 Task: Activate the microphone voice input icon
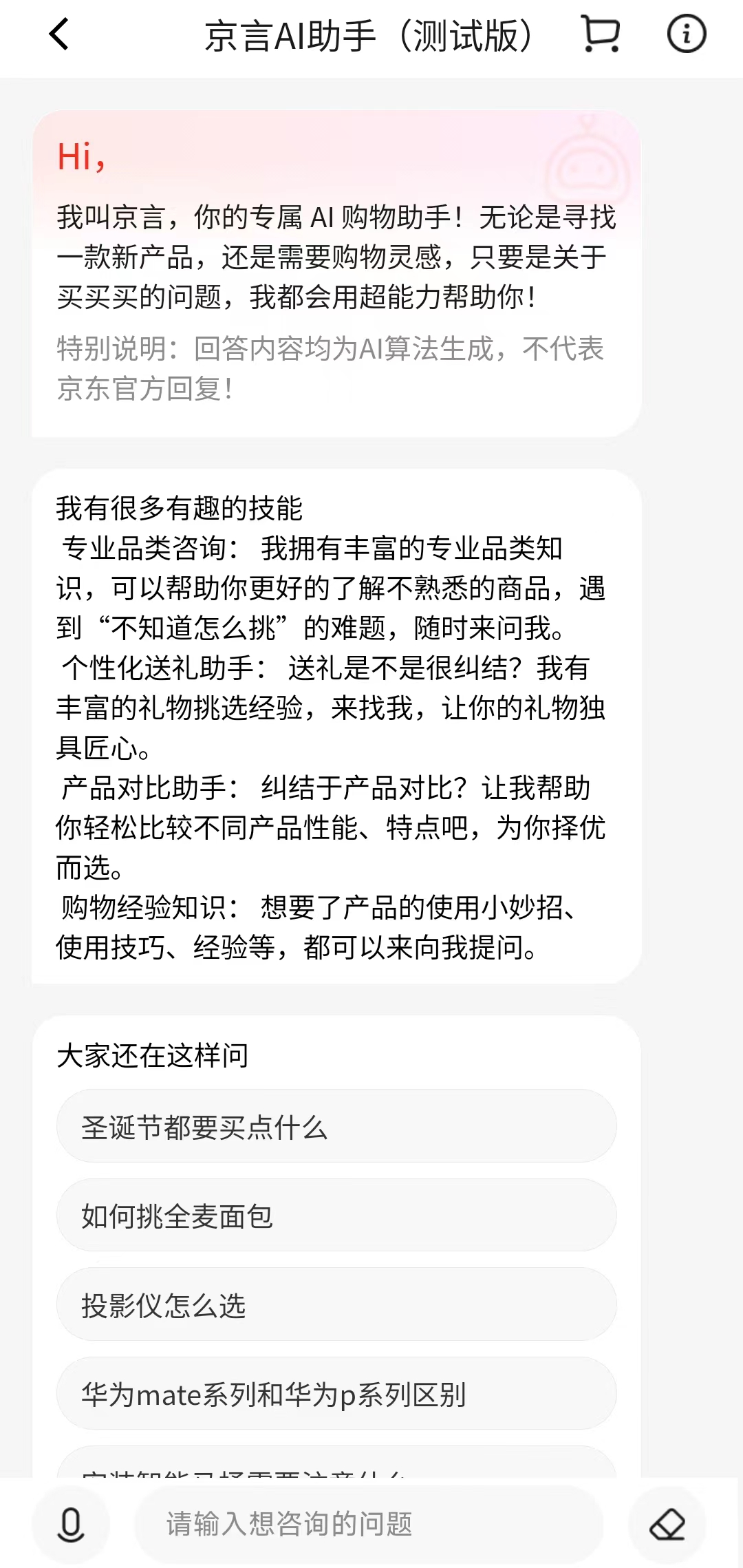pos(69,1523)
